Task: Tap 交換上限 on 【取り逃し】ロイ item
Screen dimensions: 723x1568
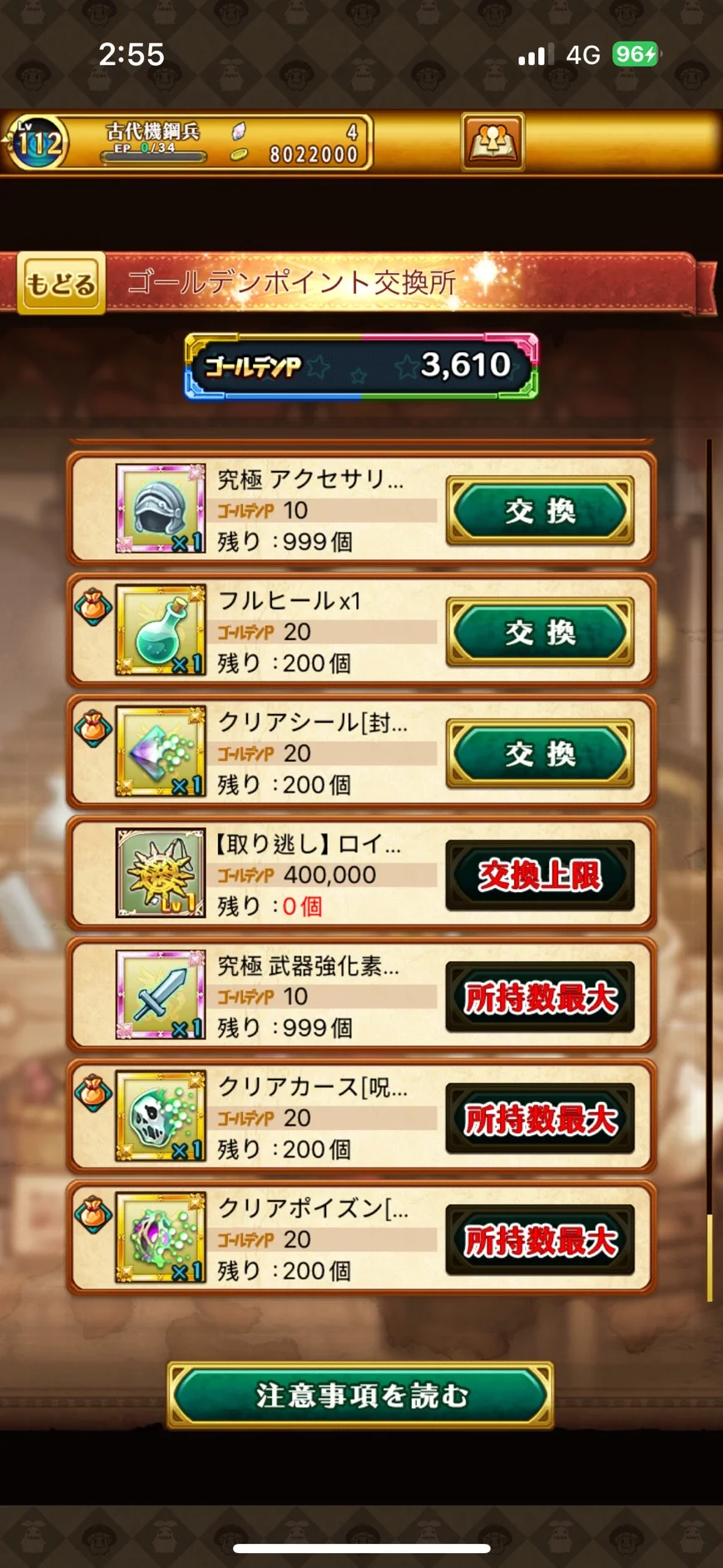Action: [540, 875]
